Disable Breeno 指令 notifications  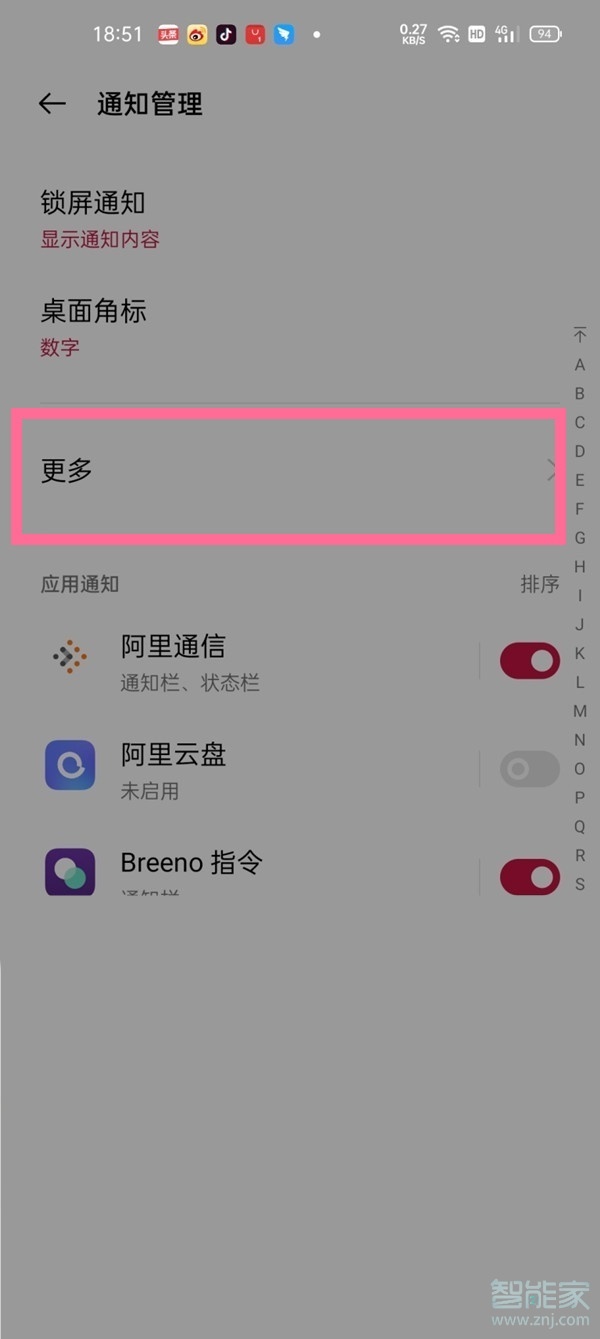point(529,877)
